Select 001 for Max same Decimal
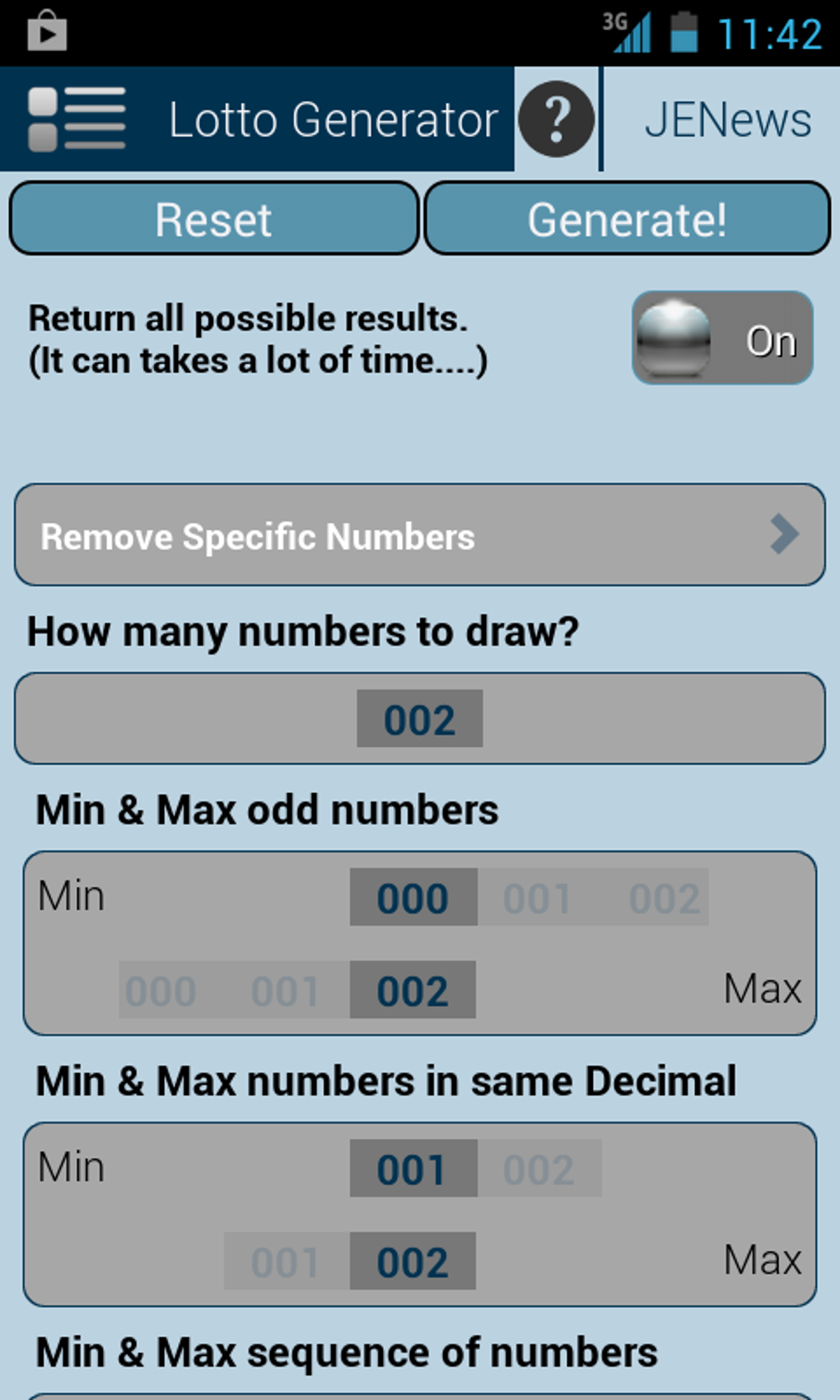 point(286,1262)
